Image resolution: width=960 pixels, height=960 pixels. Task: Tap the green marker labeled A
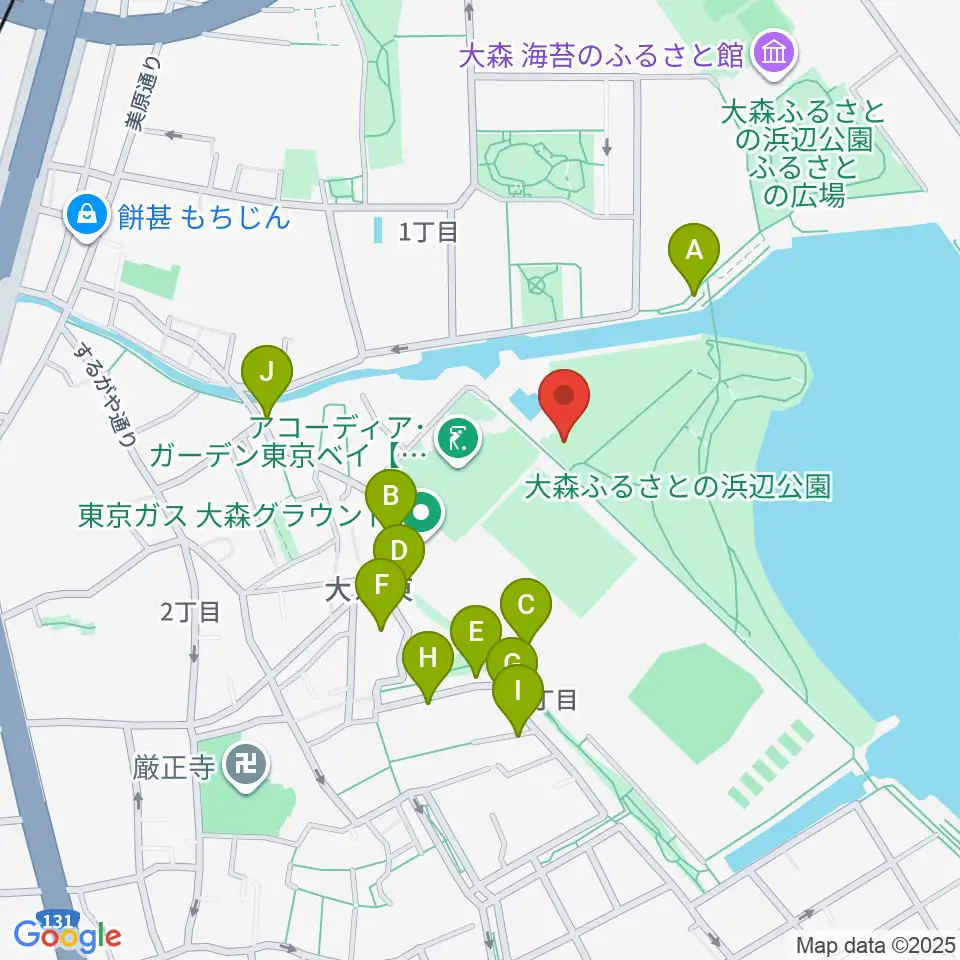coord(694,256)
